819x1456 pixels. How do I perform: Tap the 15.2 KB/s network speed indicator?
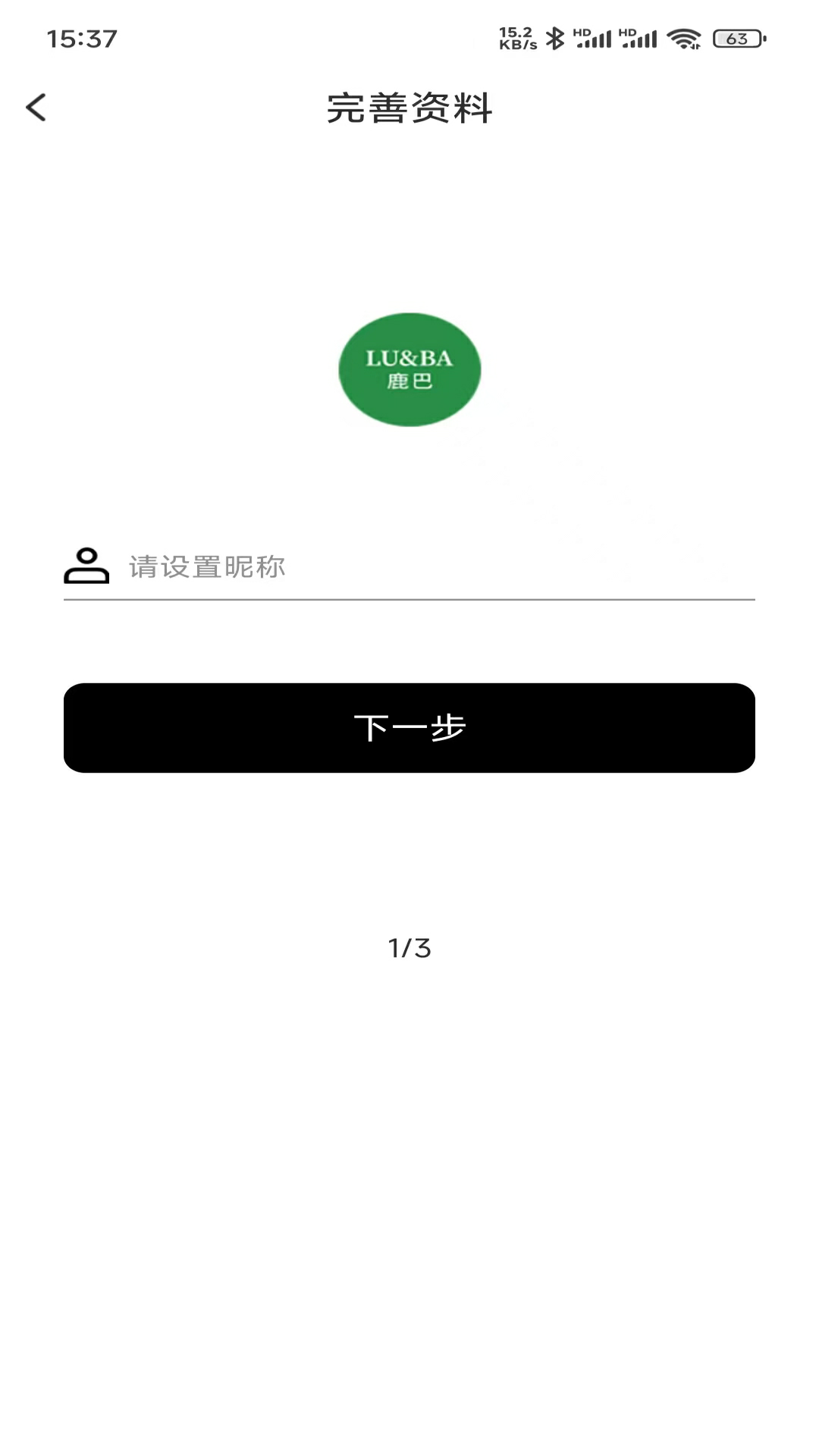tap(516, 36)
